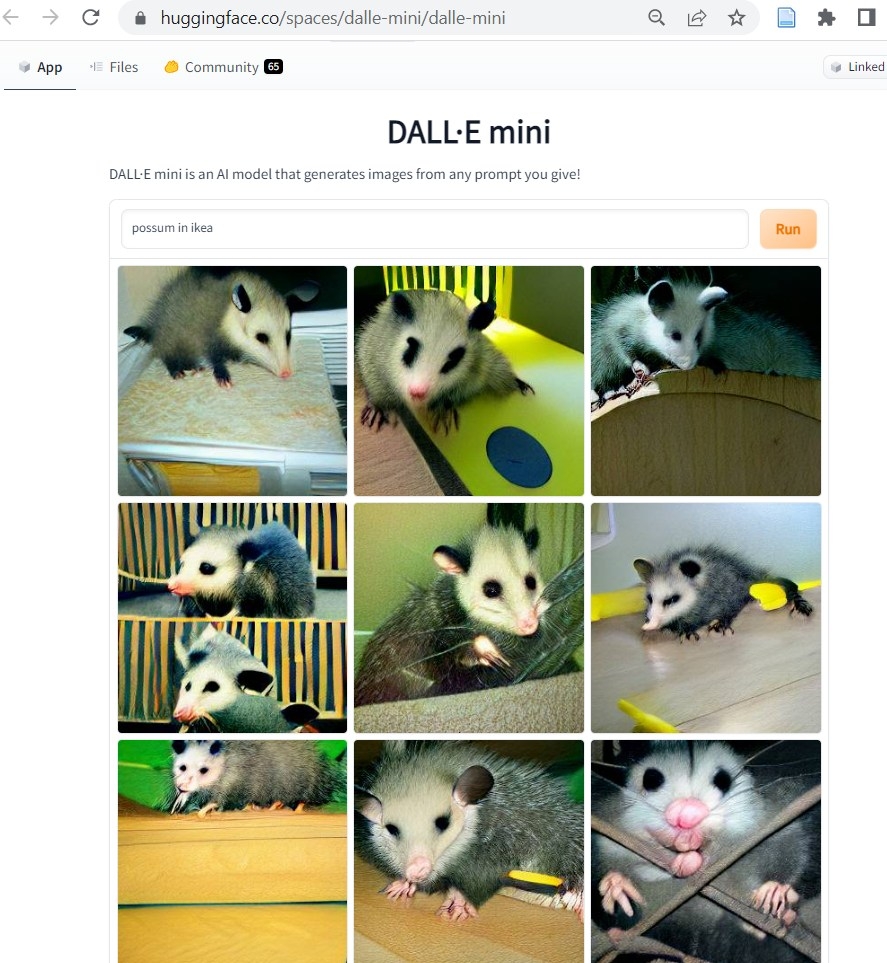Hit the Run button
This screenshot has height=963, width=887.
pyautogui.click(x=787, y=229)
